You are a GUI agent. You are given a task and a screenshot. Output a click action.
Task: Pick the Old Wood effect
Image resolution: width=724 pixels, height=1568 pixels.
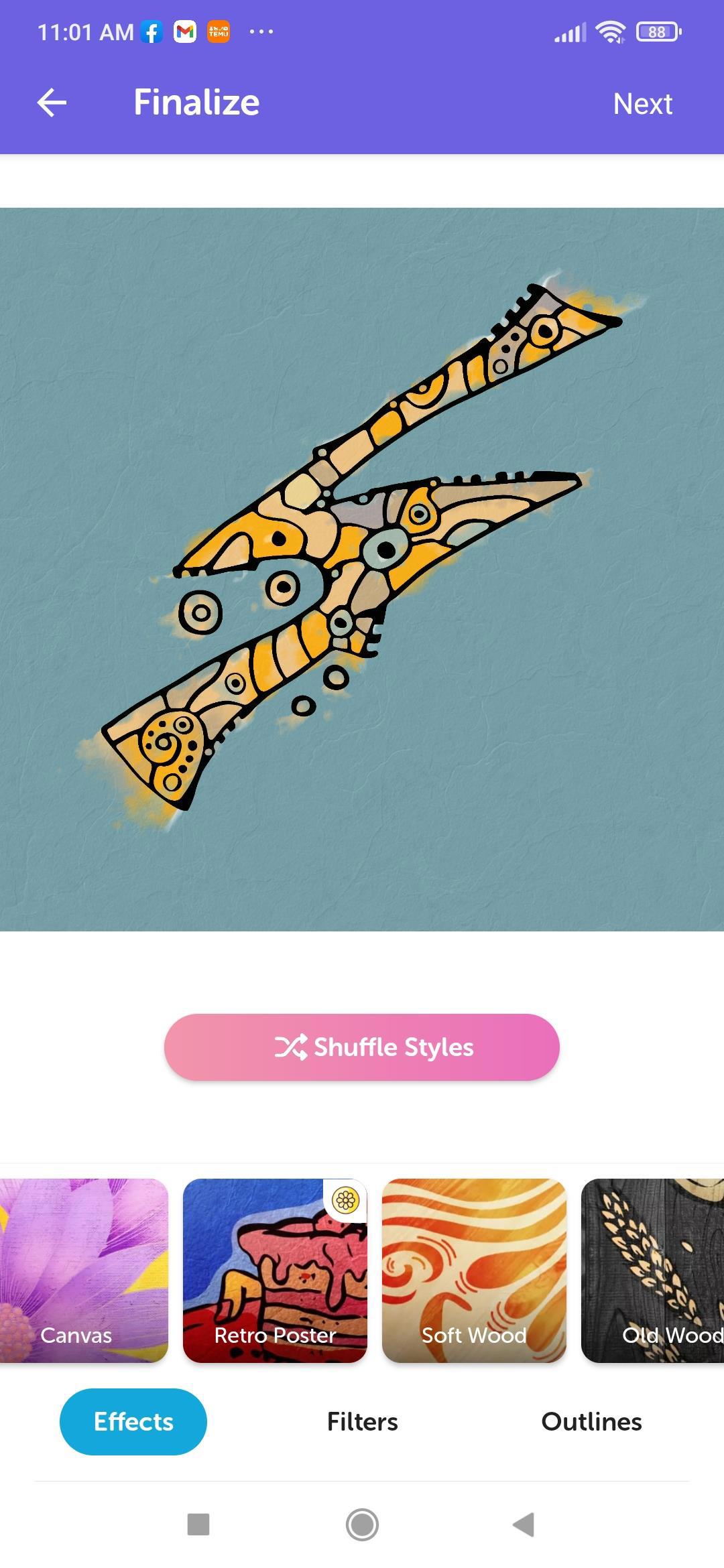click(x=654, y=1270)
